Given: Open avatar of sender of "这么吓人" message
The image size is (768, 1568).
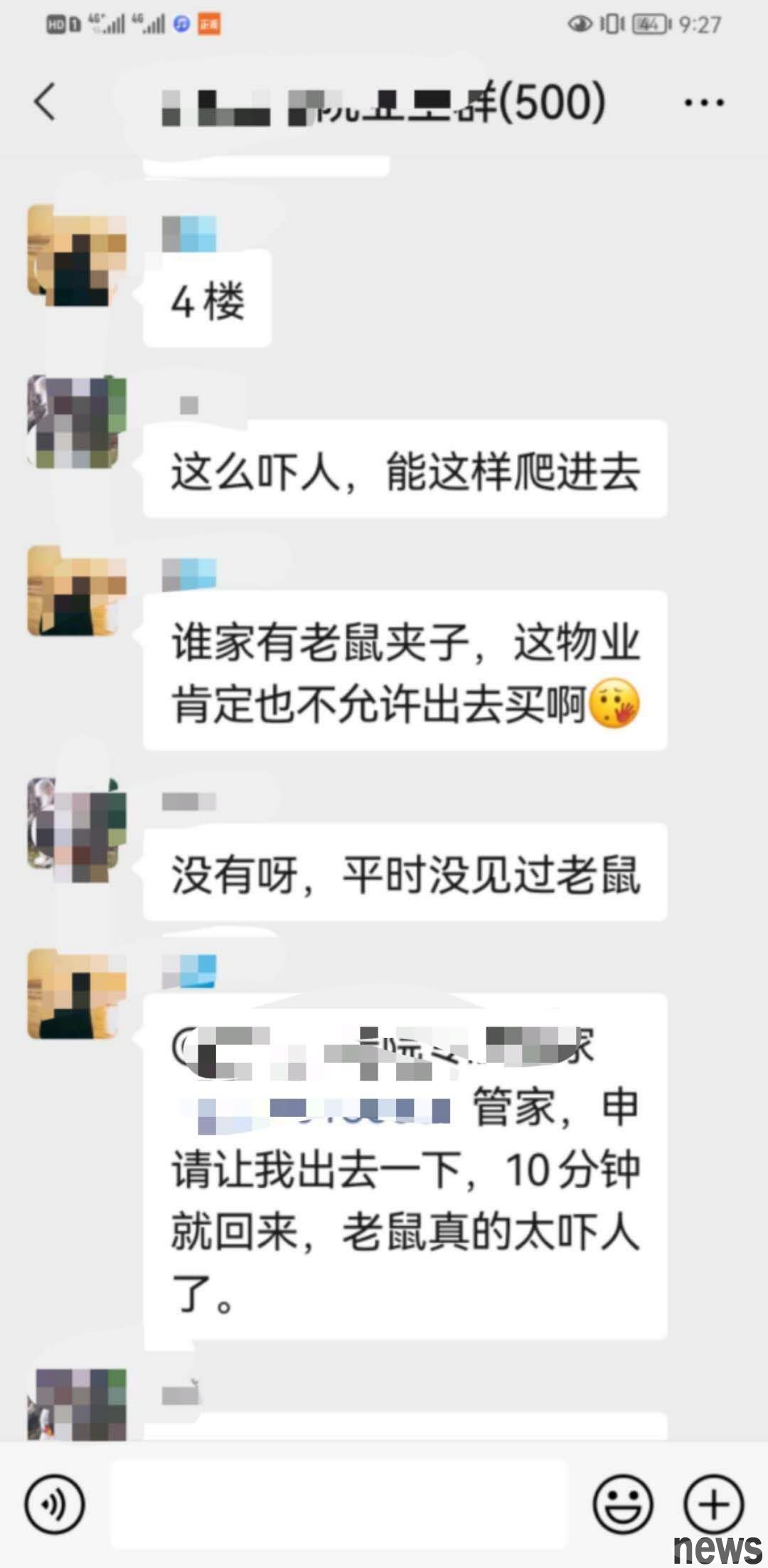Looking at the screenshot, I should (x=77, y=422).
